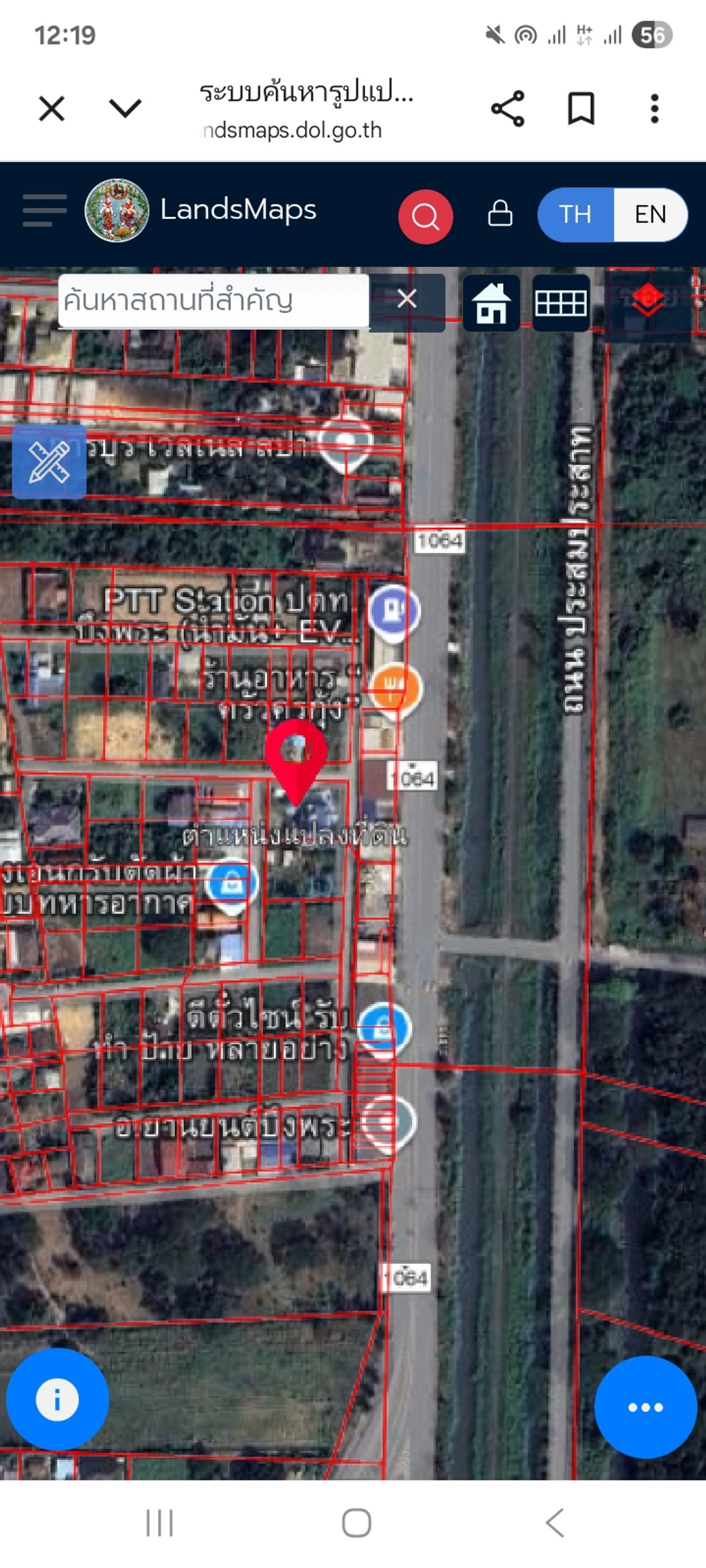This screenshot has height=1568, width=706.
Task: Share this LandsMaps page
Action: click(507, 109)
